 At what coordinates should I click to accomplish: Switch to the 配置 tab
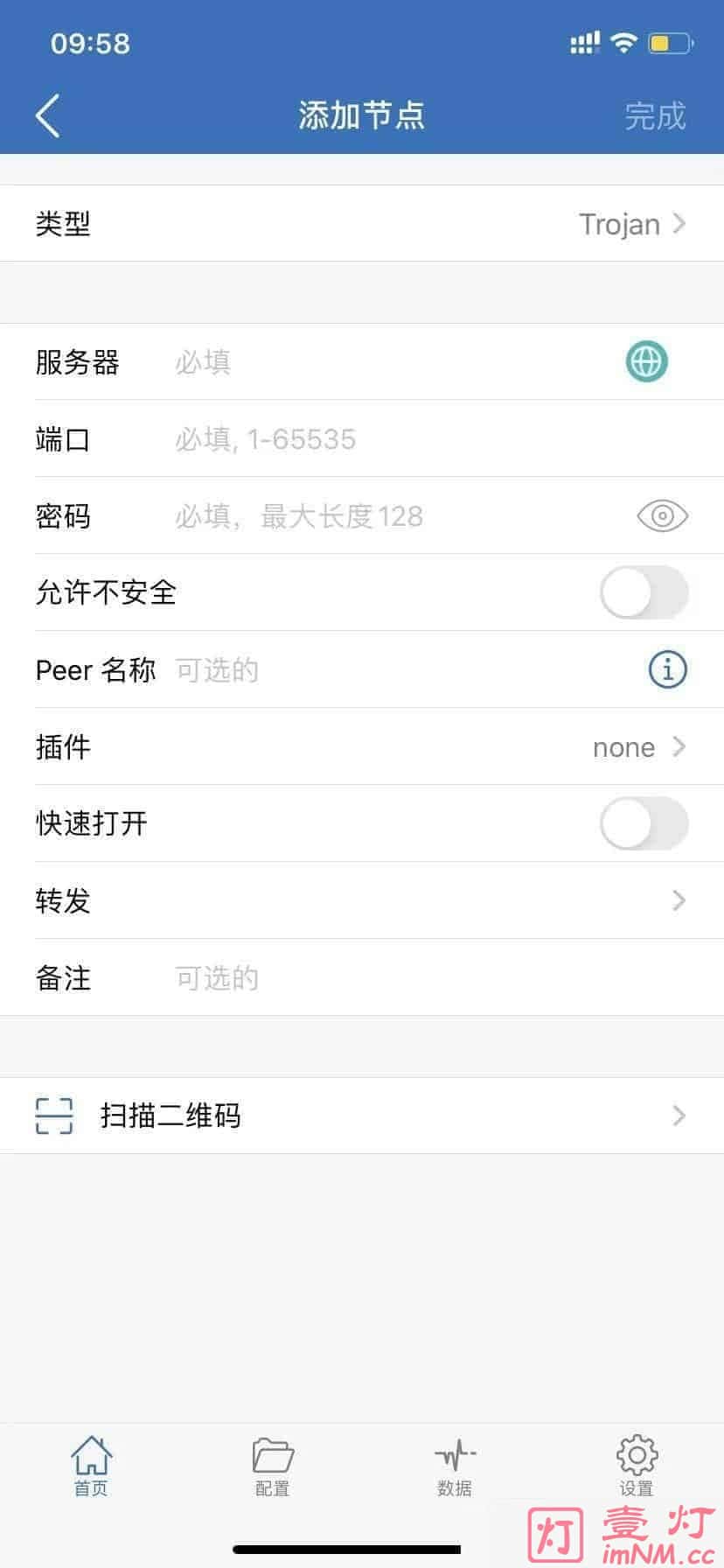point(273,1466)
